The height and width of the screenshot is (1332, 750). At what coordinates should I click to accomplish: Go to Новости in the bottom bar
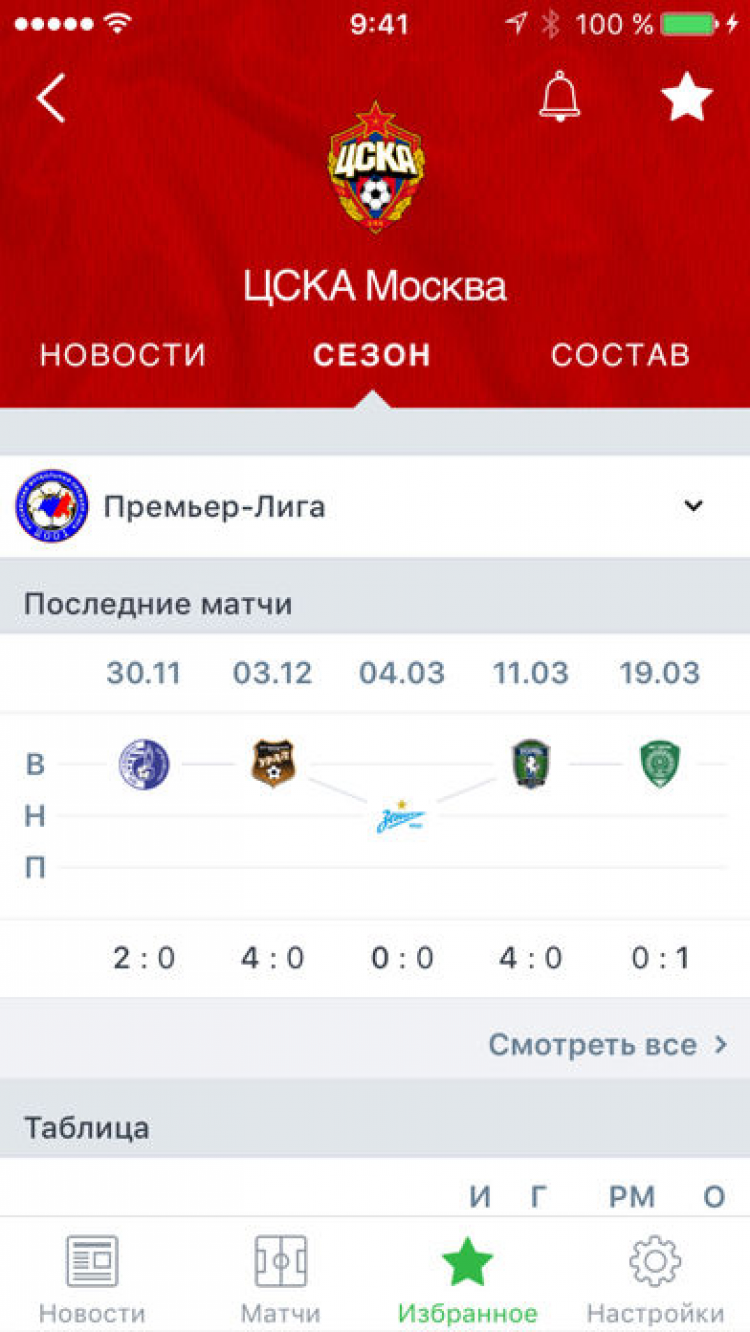point(92,1278)
